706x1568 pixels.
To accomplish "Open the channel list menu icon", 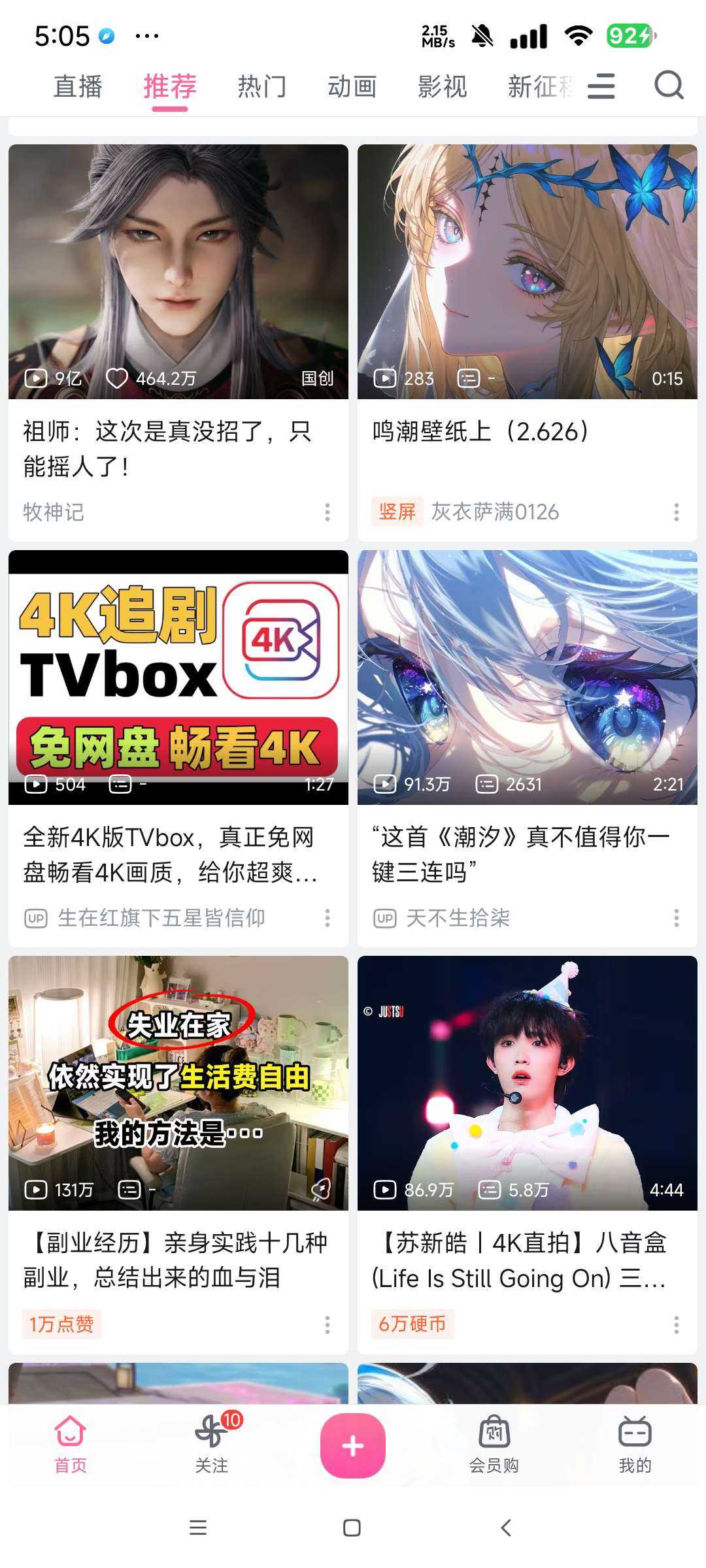I will [x=601, y=86].
